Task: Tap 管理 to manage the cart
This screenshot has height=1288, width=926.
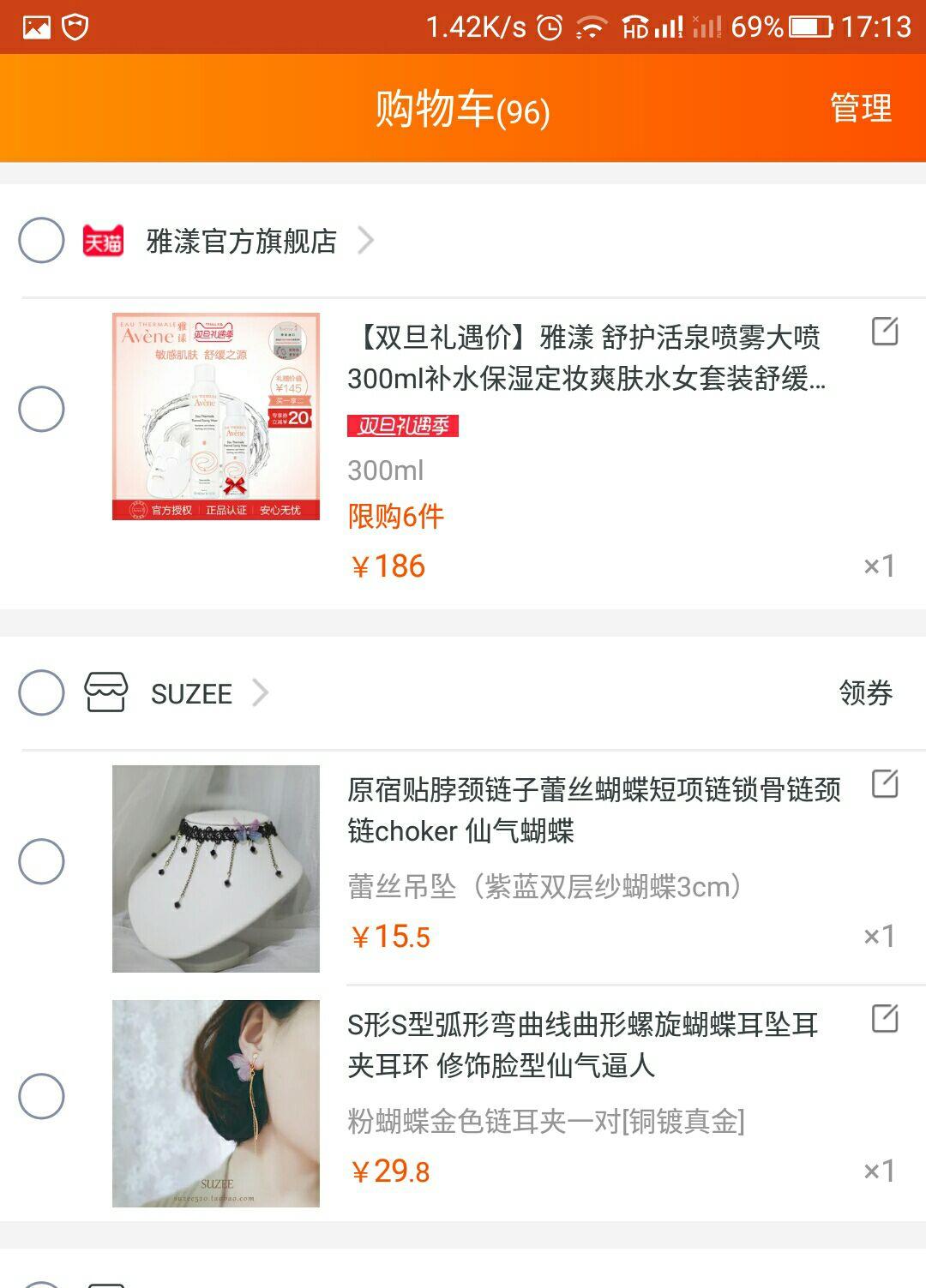Action: (x=861, y=109)
